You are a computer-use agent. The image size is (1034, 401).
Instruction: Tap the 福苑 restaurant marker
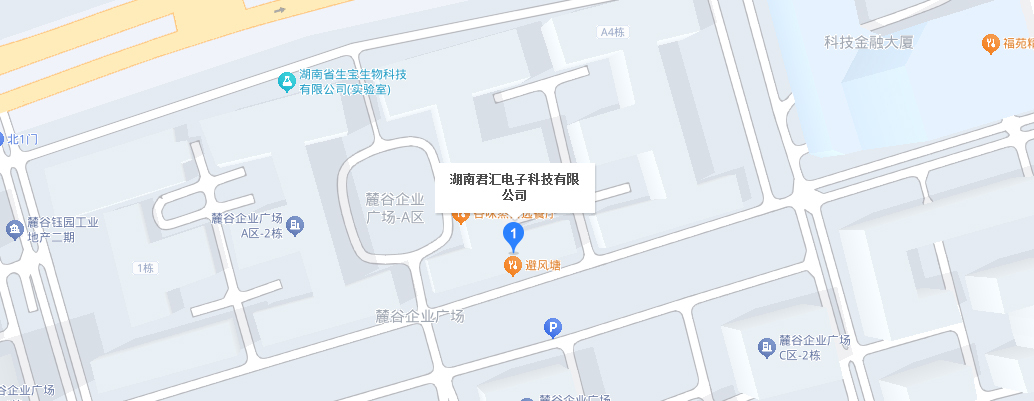(989, 43)
